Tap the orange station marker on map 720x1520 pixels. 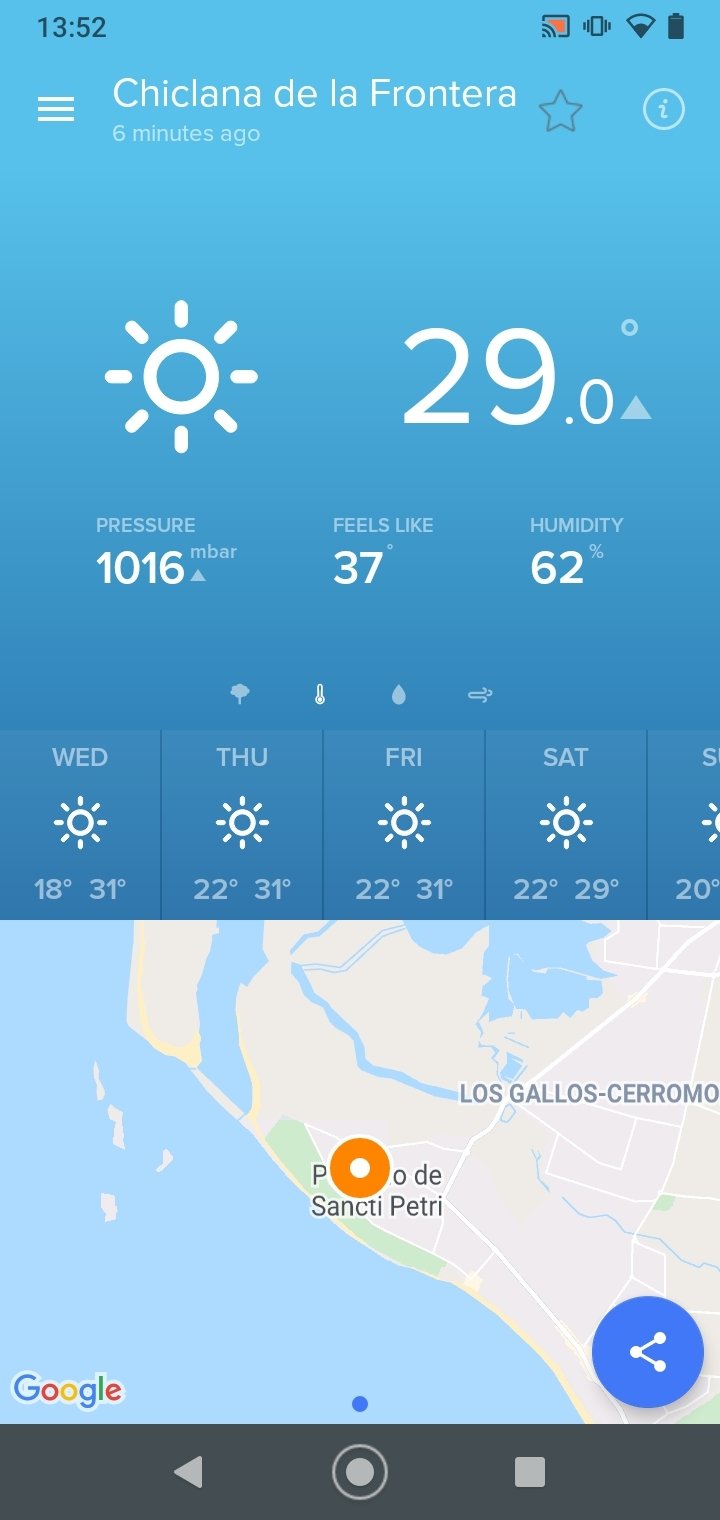360,1167
